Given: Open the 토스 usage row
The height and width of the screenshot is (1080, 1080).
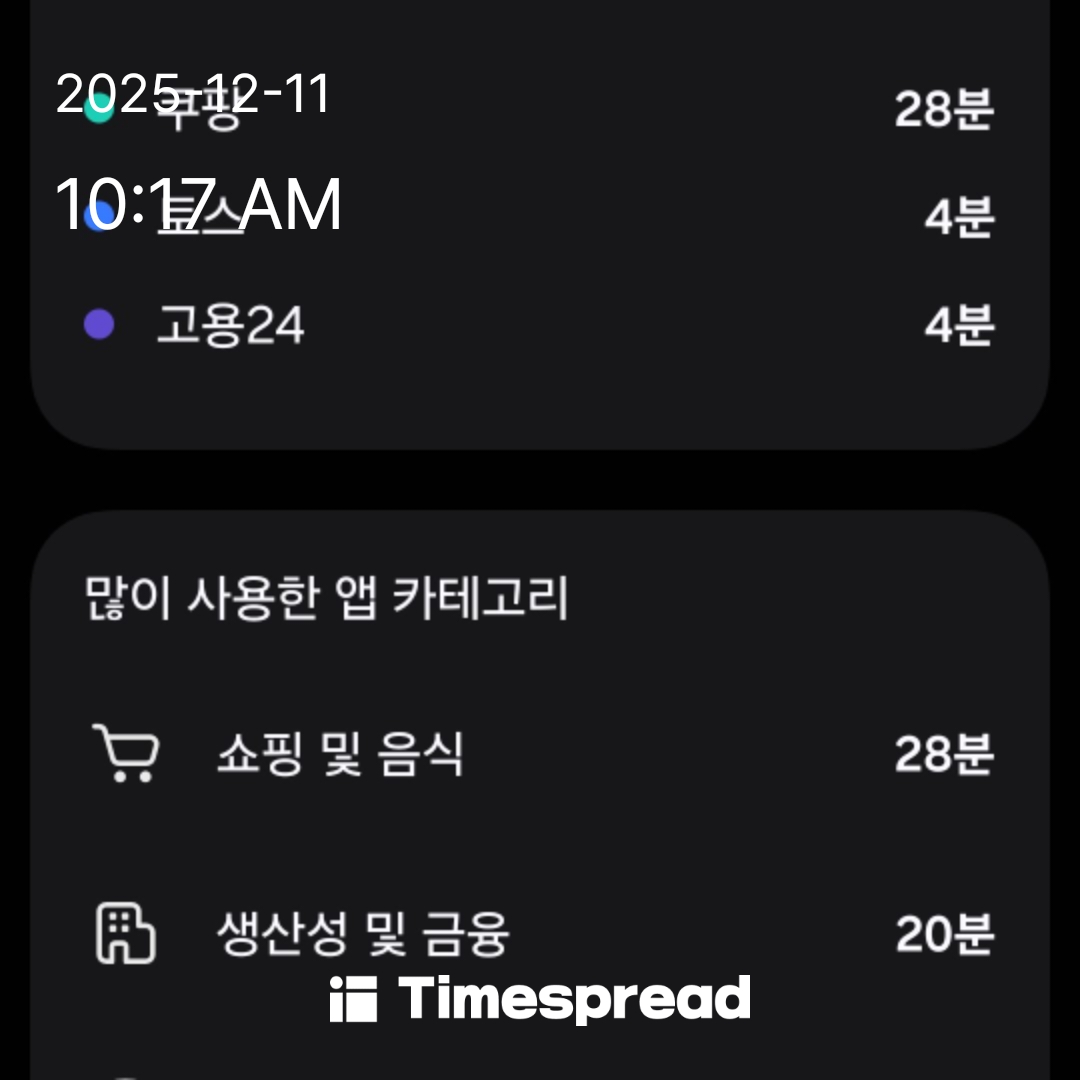Looking at the screenshot, I should click(540, 217).
